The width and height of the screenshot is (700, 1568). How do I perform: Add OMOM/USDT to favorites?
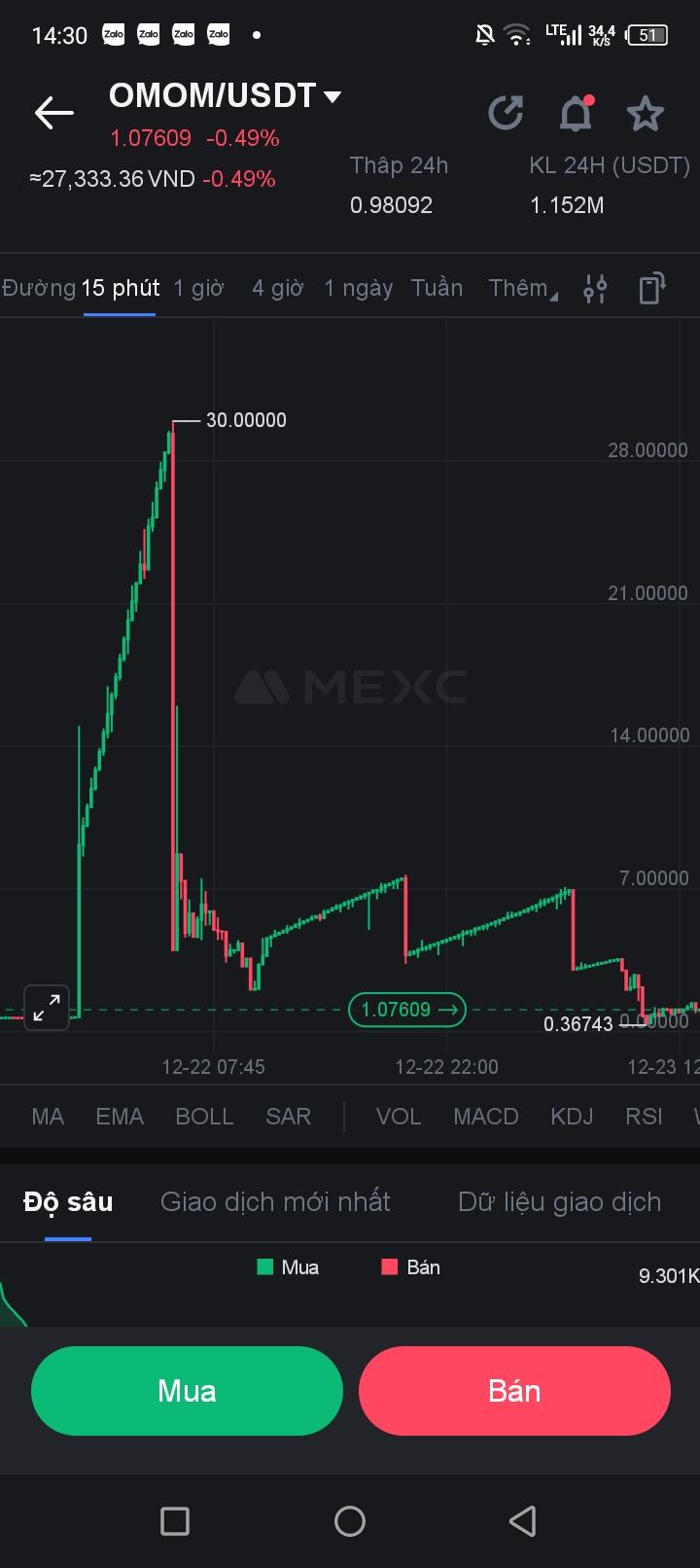click(x=645, y=114)
